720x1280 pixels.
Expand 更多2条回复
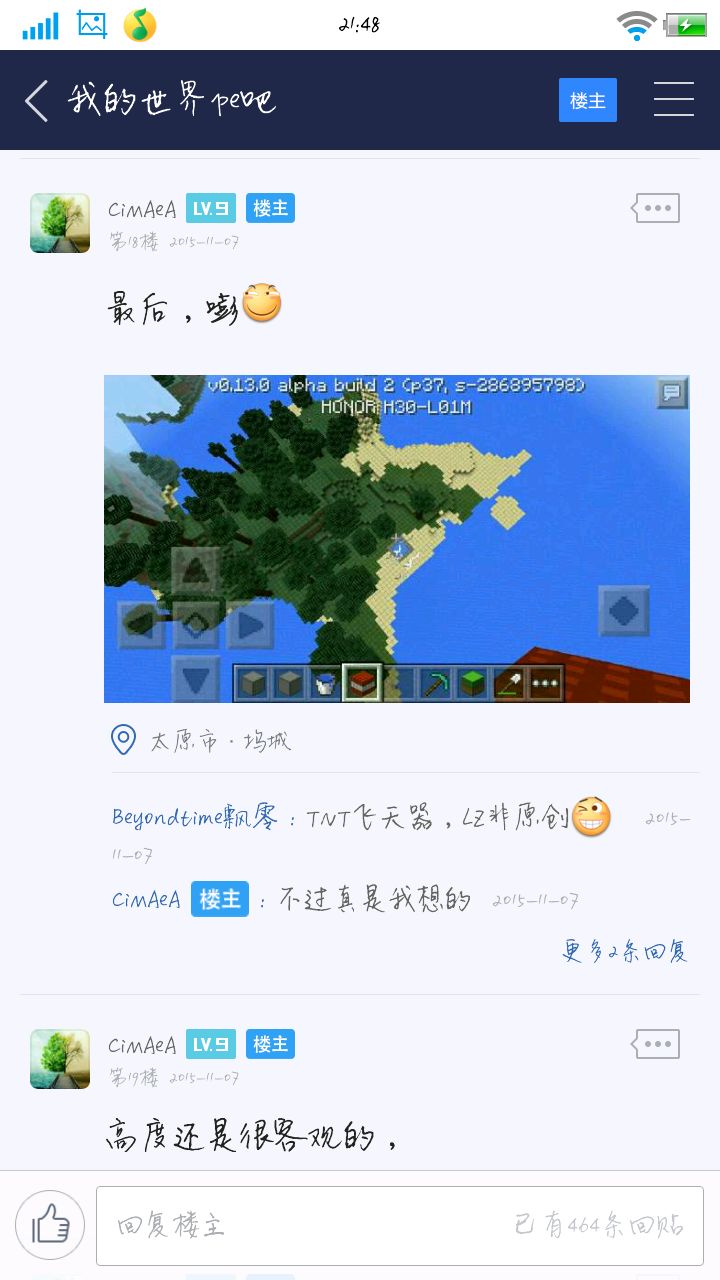624,951
